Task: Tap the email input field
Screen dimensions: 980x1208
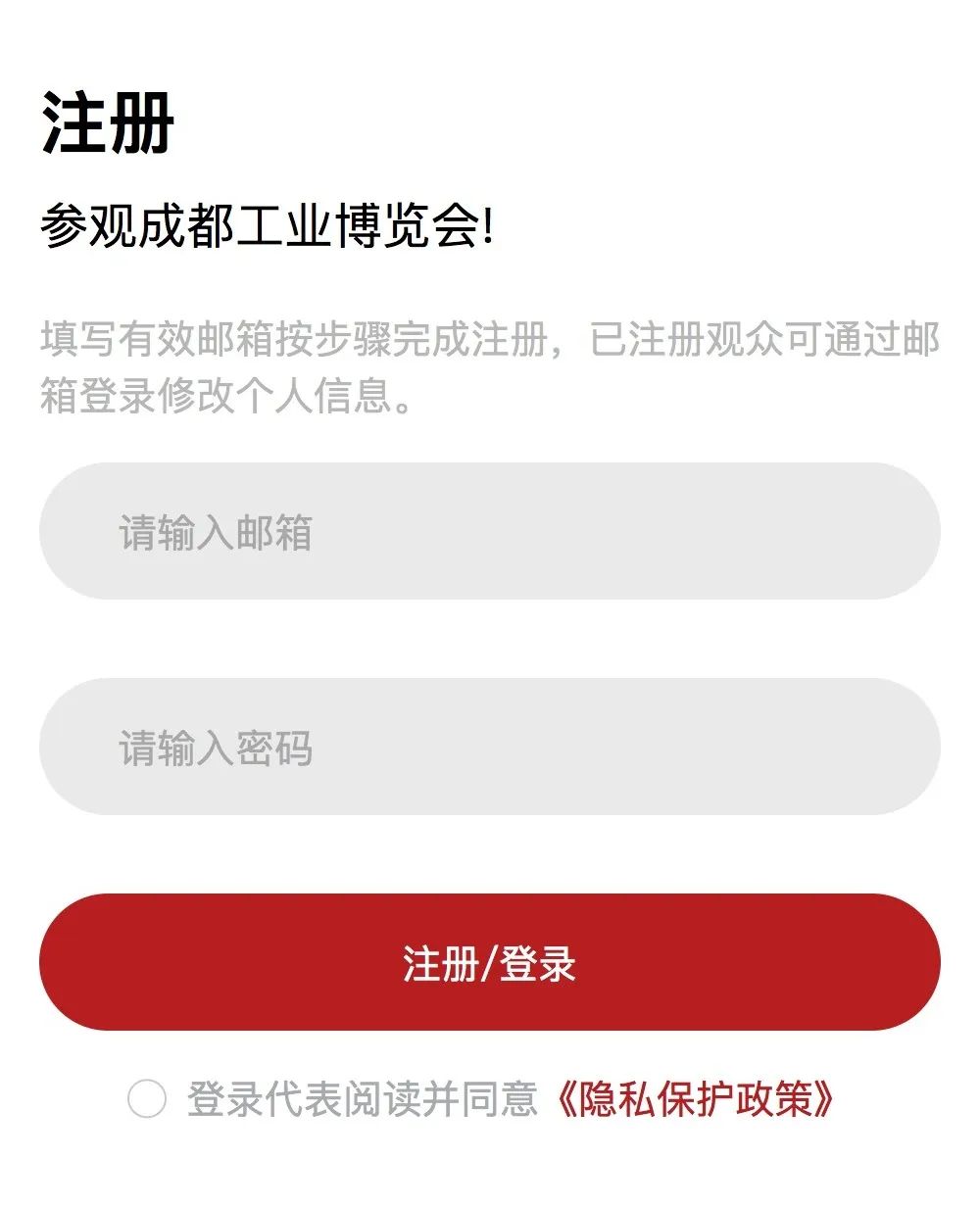Action: tap(490, 531)
